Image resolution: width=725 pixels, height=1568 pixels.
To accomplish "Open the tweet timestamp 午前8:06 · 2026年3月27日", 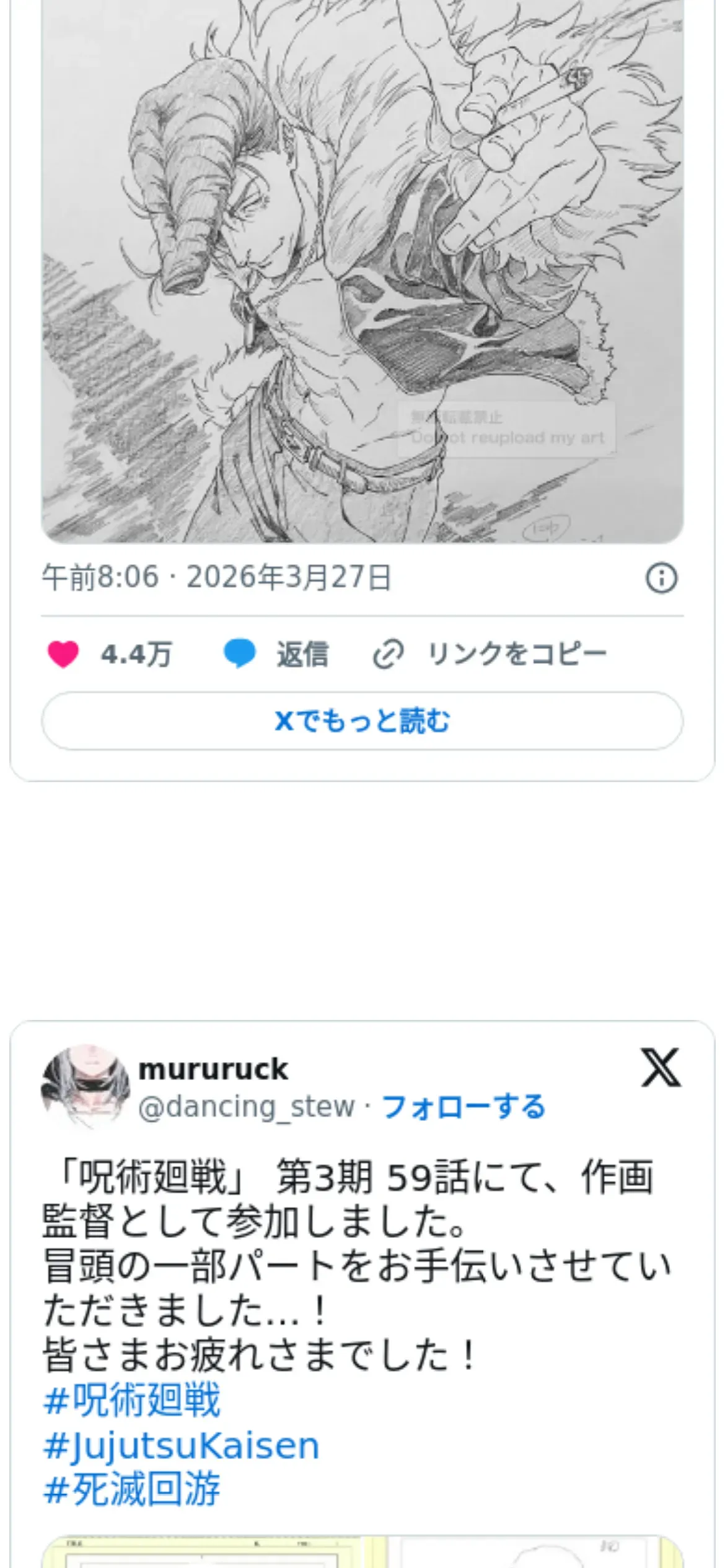I will tap(217, 577).
